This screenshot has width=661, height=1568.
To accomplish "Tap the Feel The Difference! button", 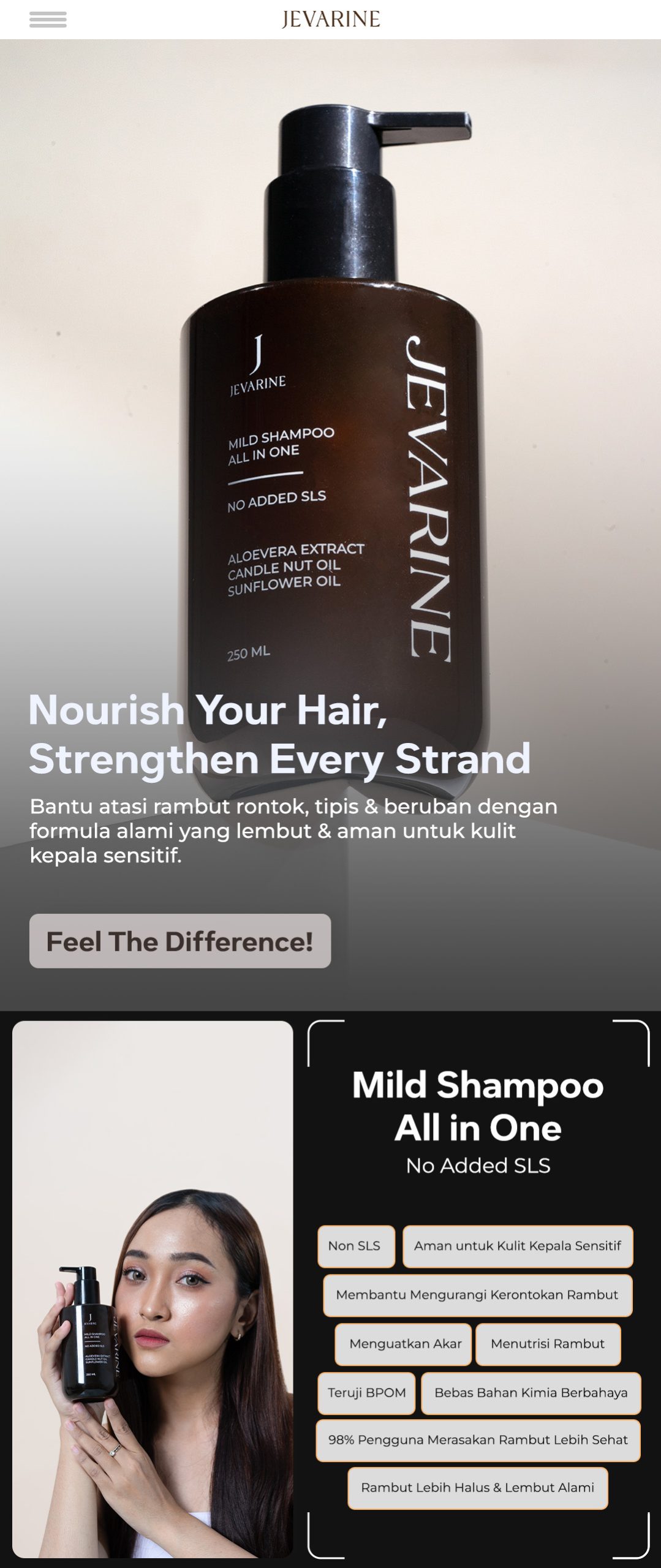I will click(180, 941).
